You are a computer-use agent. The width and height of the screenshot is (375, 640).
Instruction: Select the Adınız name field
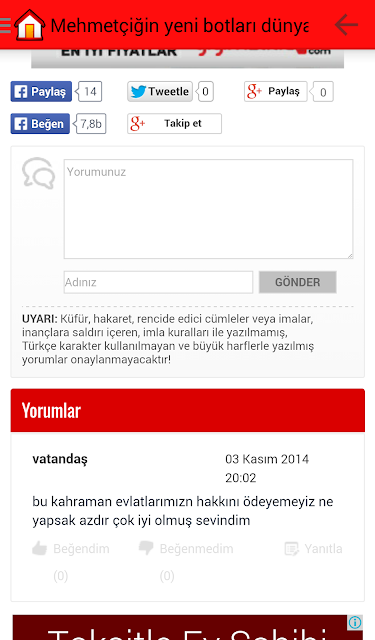click(158, 282)
